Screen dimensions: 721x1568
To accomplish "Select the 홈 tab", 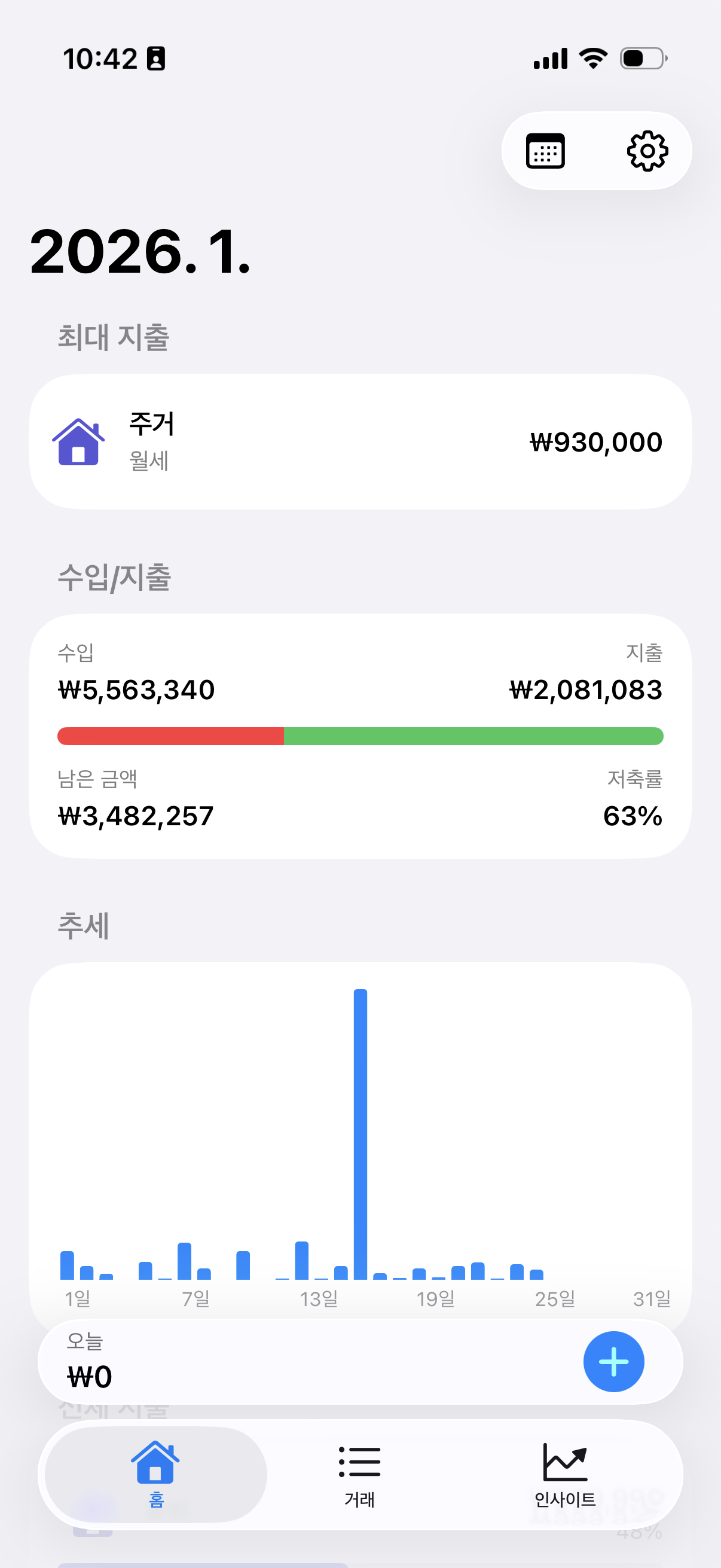I will (156, 1474).
